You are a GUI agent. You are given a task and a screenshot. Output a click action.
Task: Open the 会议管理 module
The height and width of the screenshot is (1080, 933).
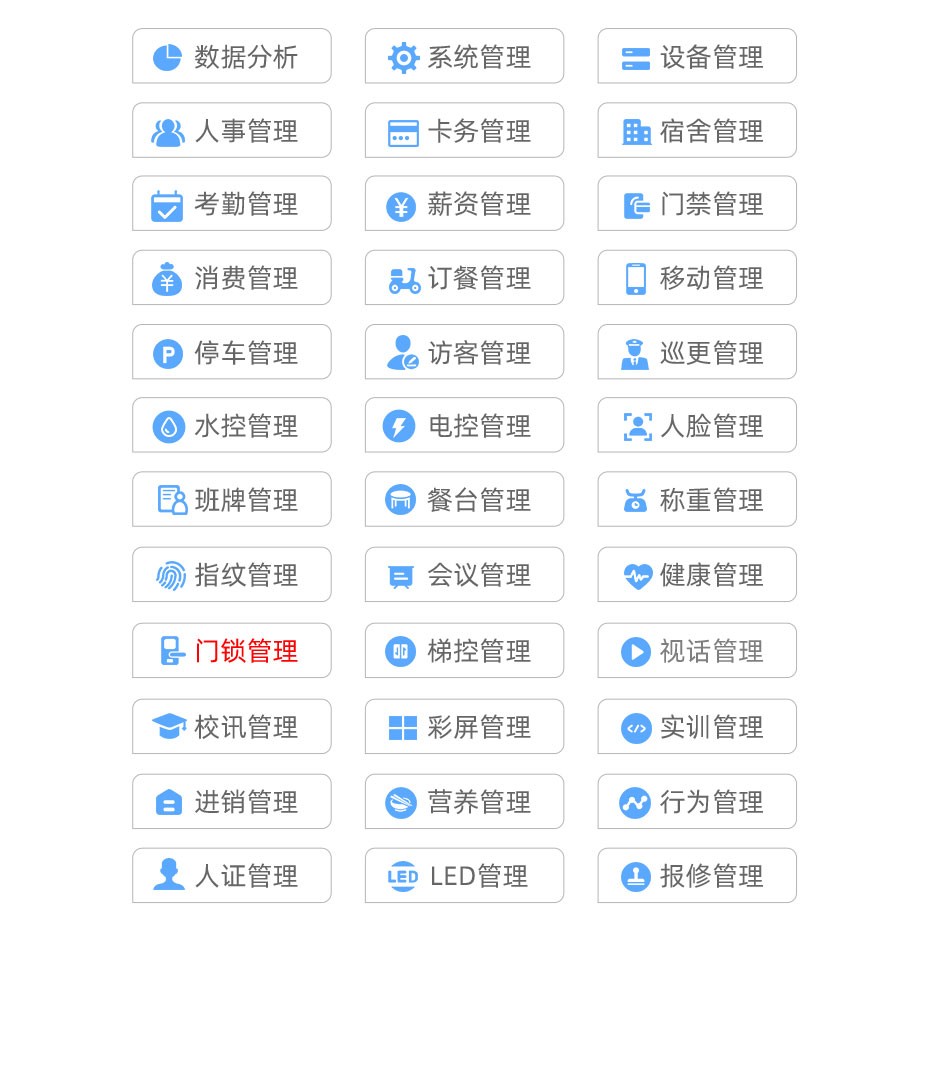(464, 575)
